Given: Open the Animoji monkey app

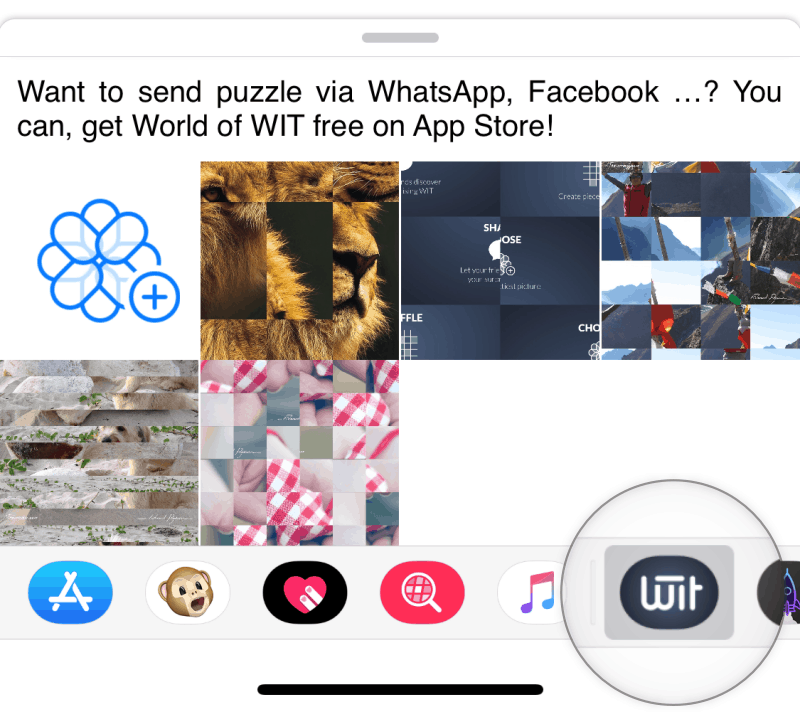Looking at the screenshot, I should pos(188,593).
